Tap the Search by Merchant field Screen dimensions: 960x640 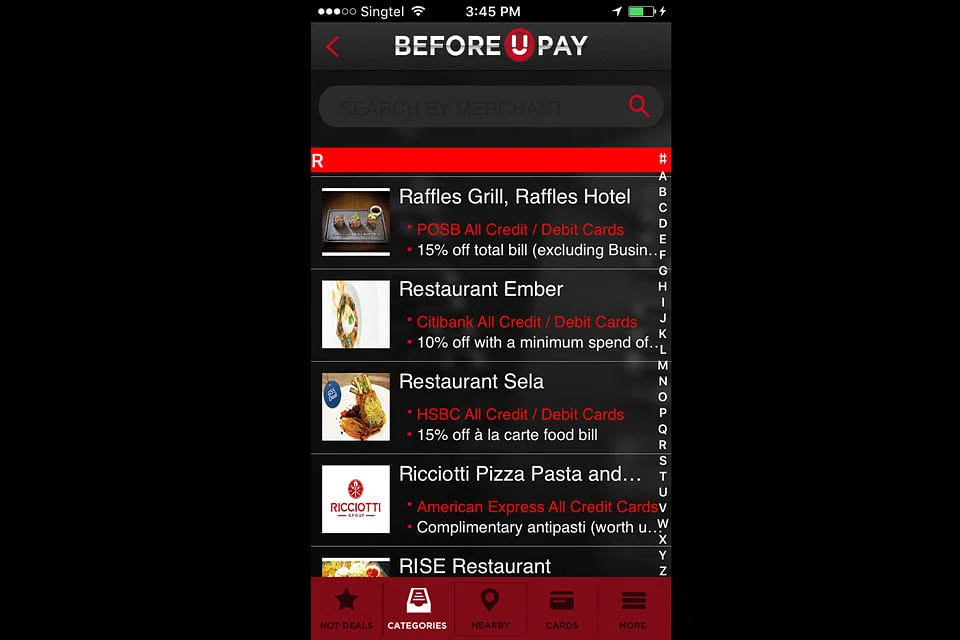coord(470,107)
